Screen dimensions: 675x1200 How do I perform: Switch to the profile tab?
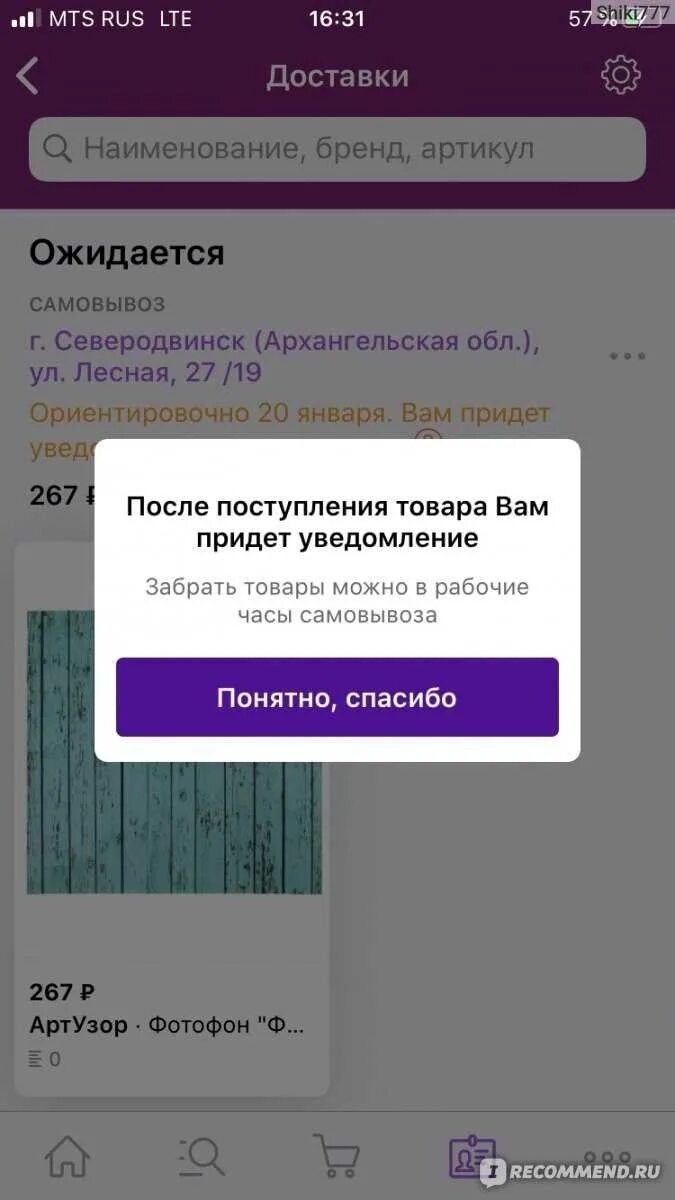pos(471,1156)
